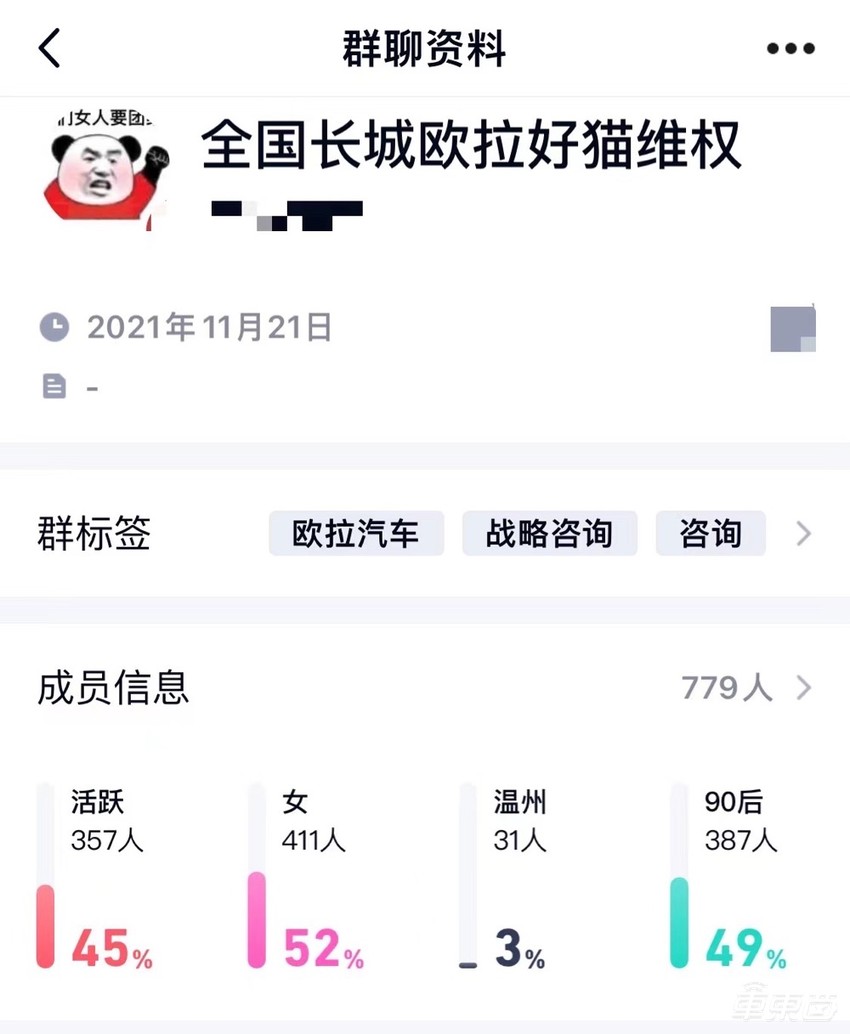Screen dimensions: 850x1034
Task: Click the small square icon beside the date row
Action: click(794, 327)
